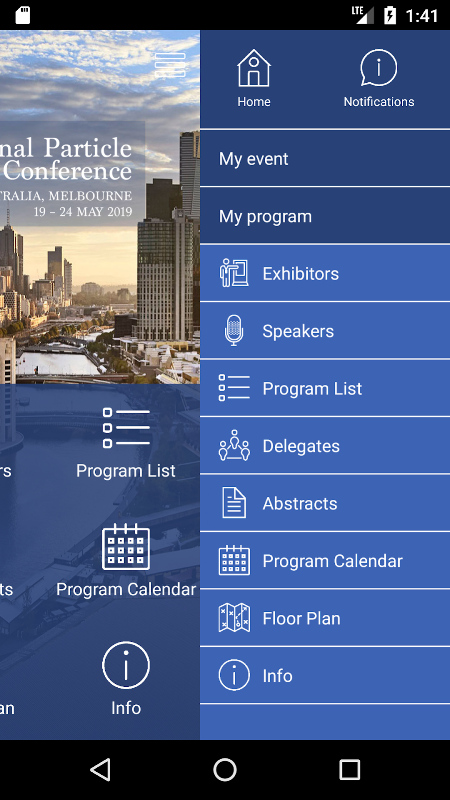Open Info in the drawer menu
This screenshot has height=800, width=450.
coord(325,676)
